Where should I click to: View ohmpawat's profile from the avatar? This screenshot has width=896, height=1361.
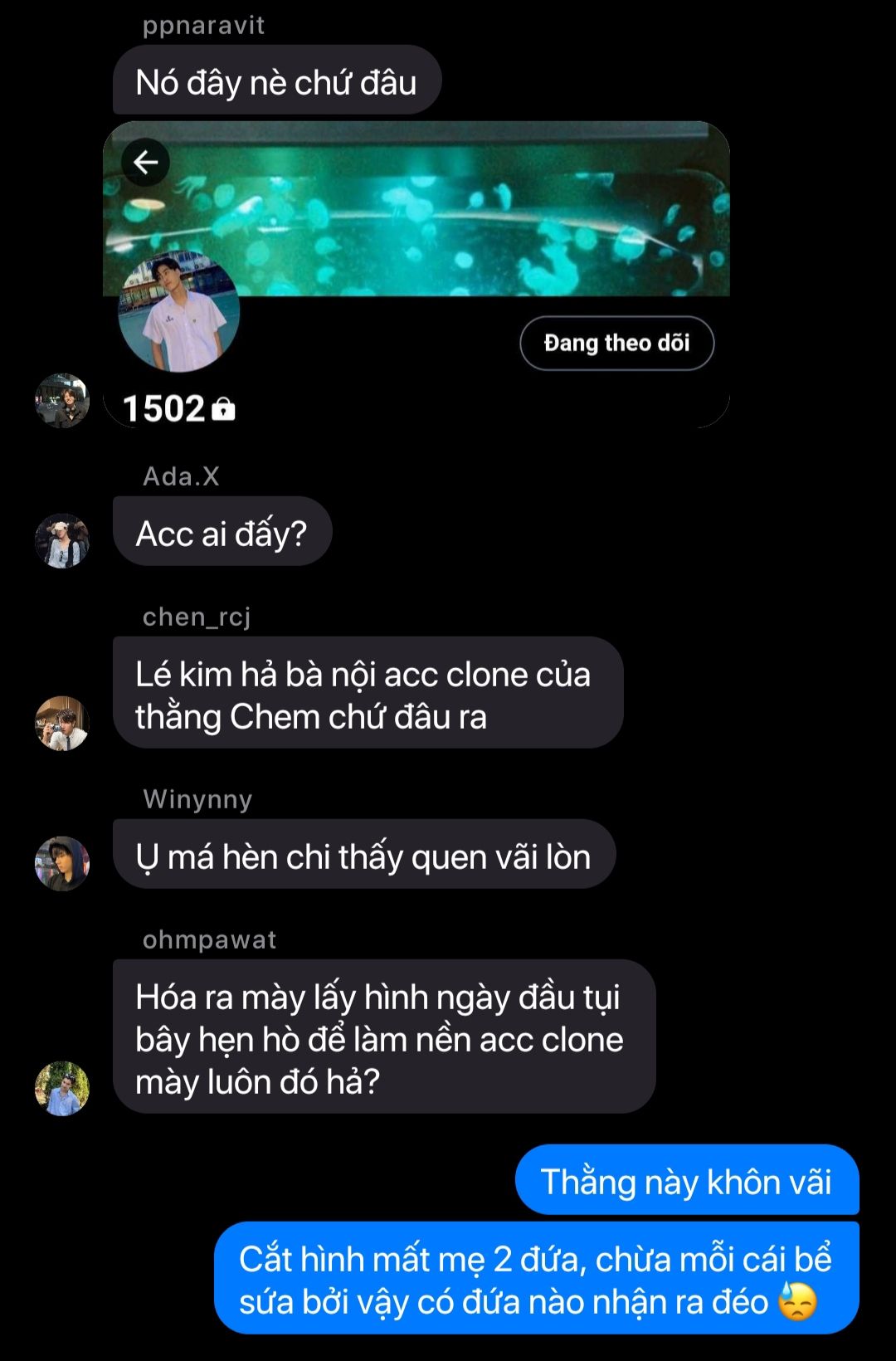click(x=62, y=1088)
